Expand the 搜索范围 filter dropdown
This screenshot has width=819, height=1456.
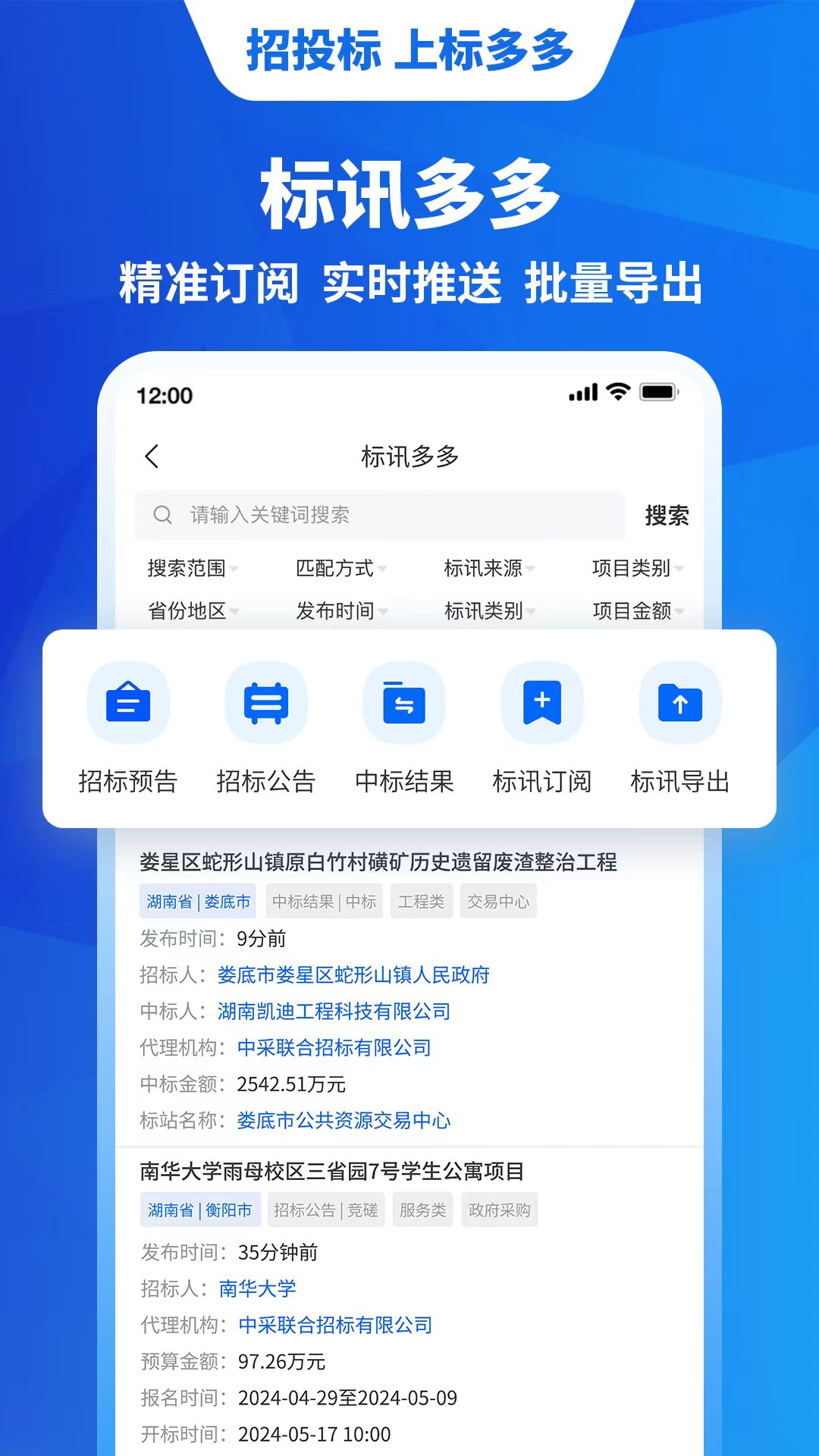click(x=188, y=569)
